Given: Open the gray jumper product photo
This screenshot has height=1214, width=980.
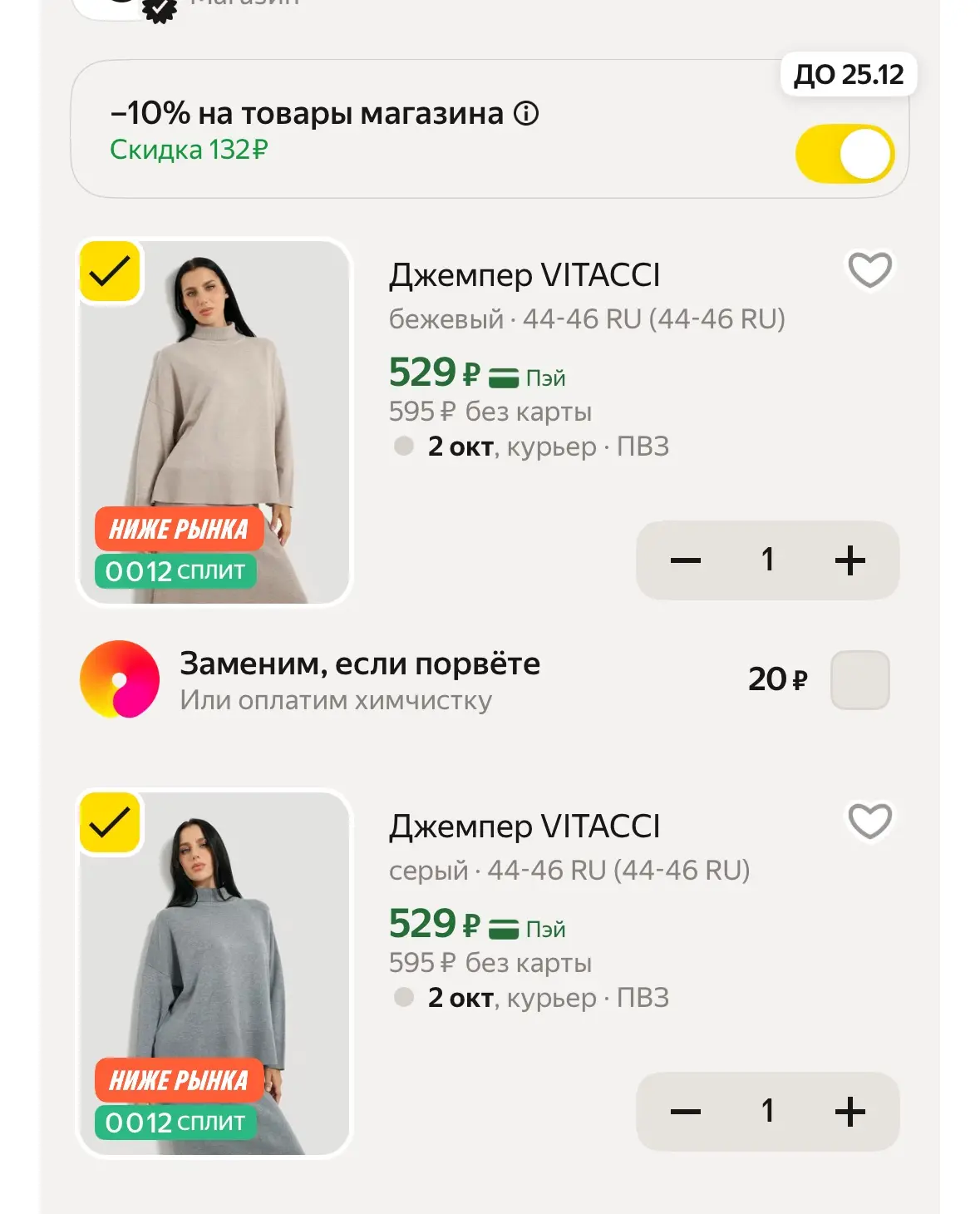Looking at the screenshot, I should [x=214, y=974].
